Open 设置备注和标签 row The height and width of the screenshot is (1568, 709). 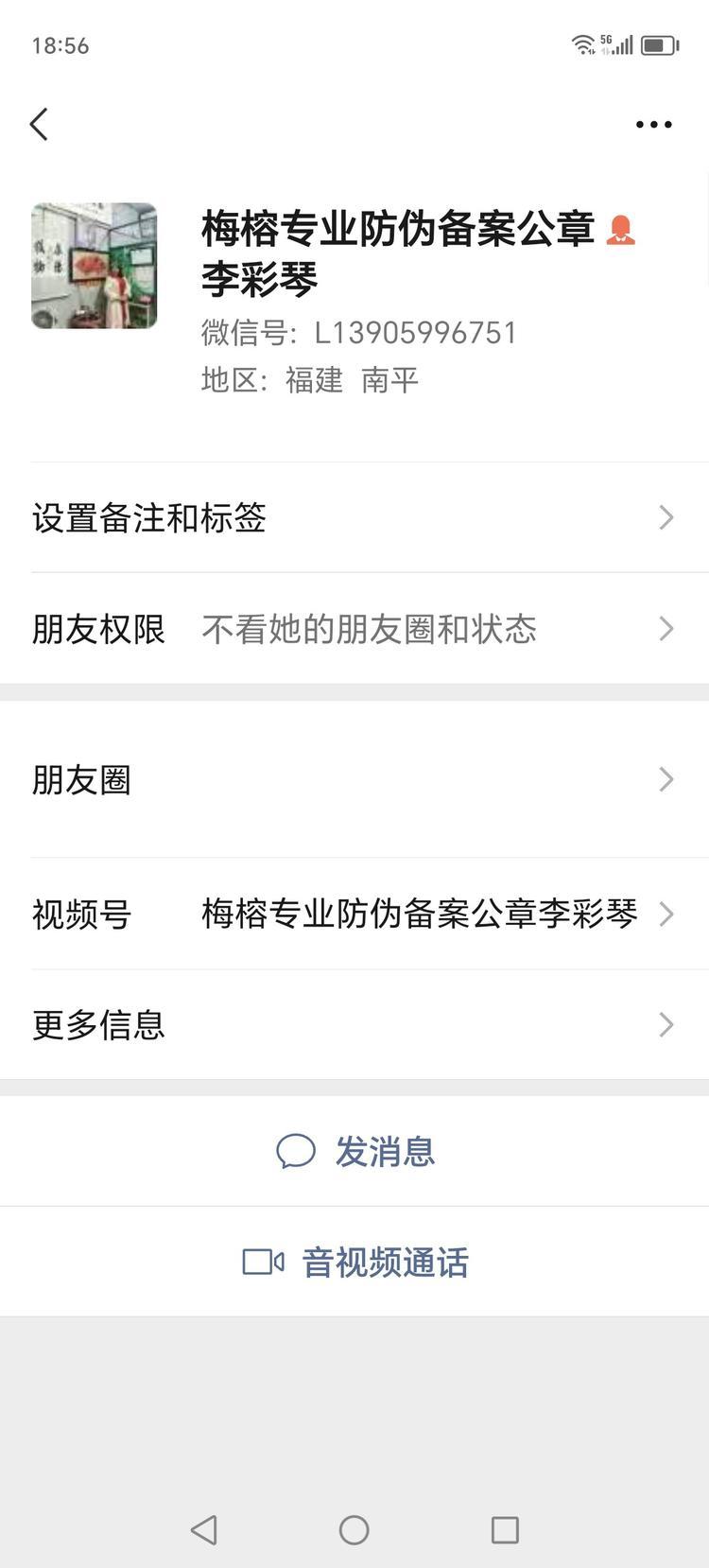coord(354,517)
